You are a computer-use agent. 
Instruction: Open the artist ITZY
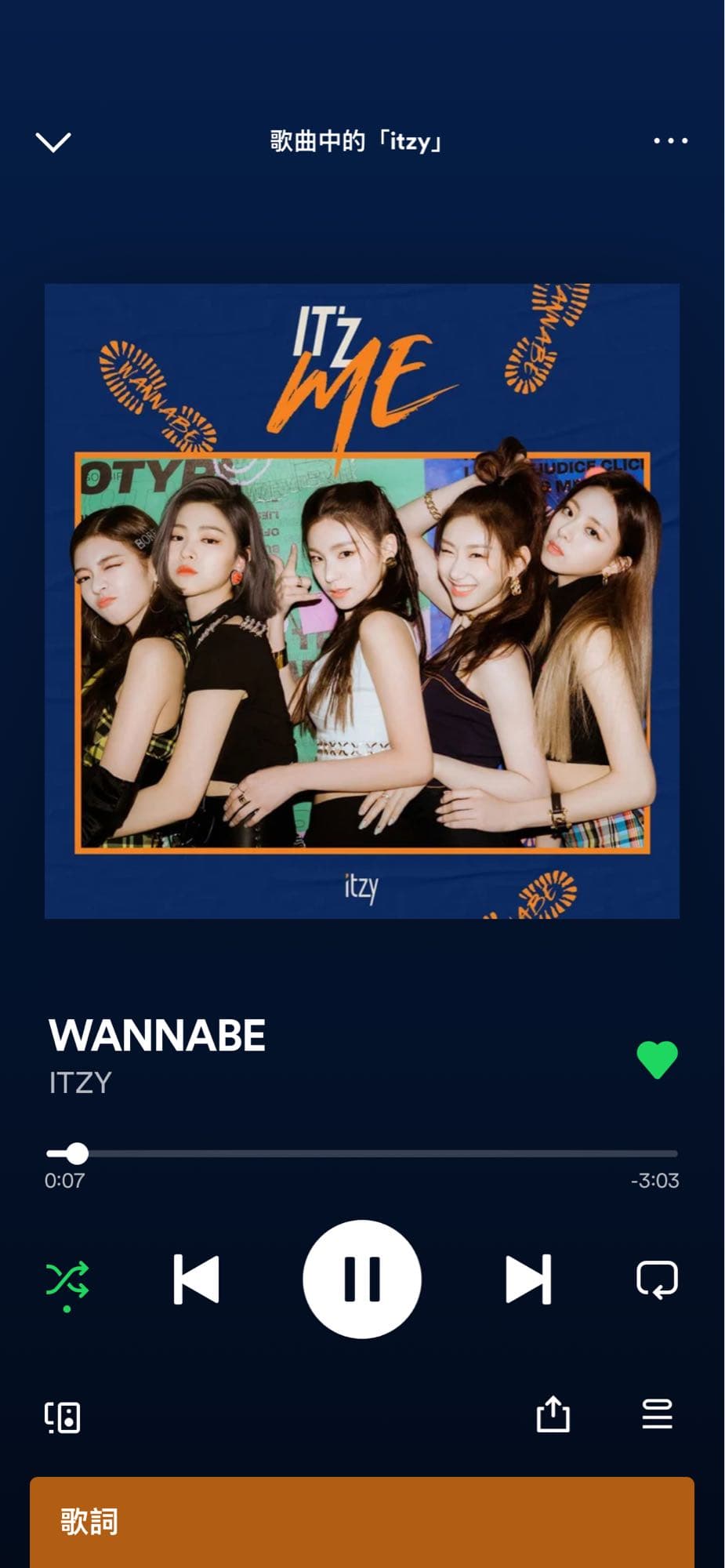click(81, 1083)
